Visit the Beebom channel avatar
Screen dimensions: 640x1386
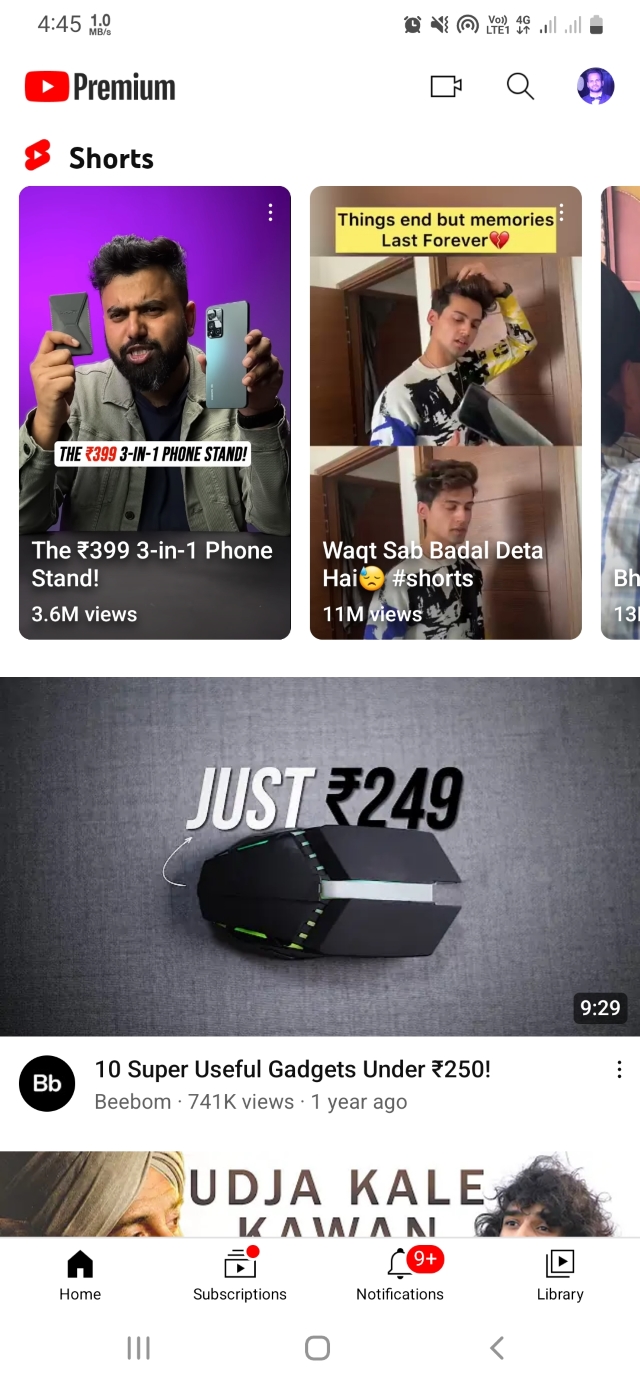(47, 1084)
